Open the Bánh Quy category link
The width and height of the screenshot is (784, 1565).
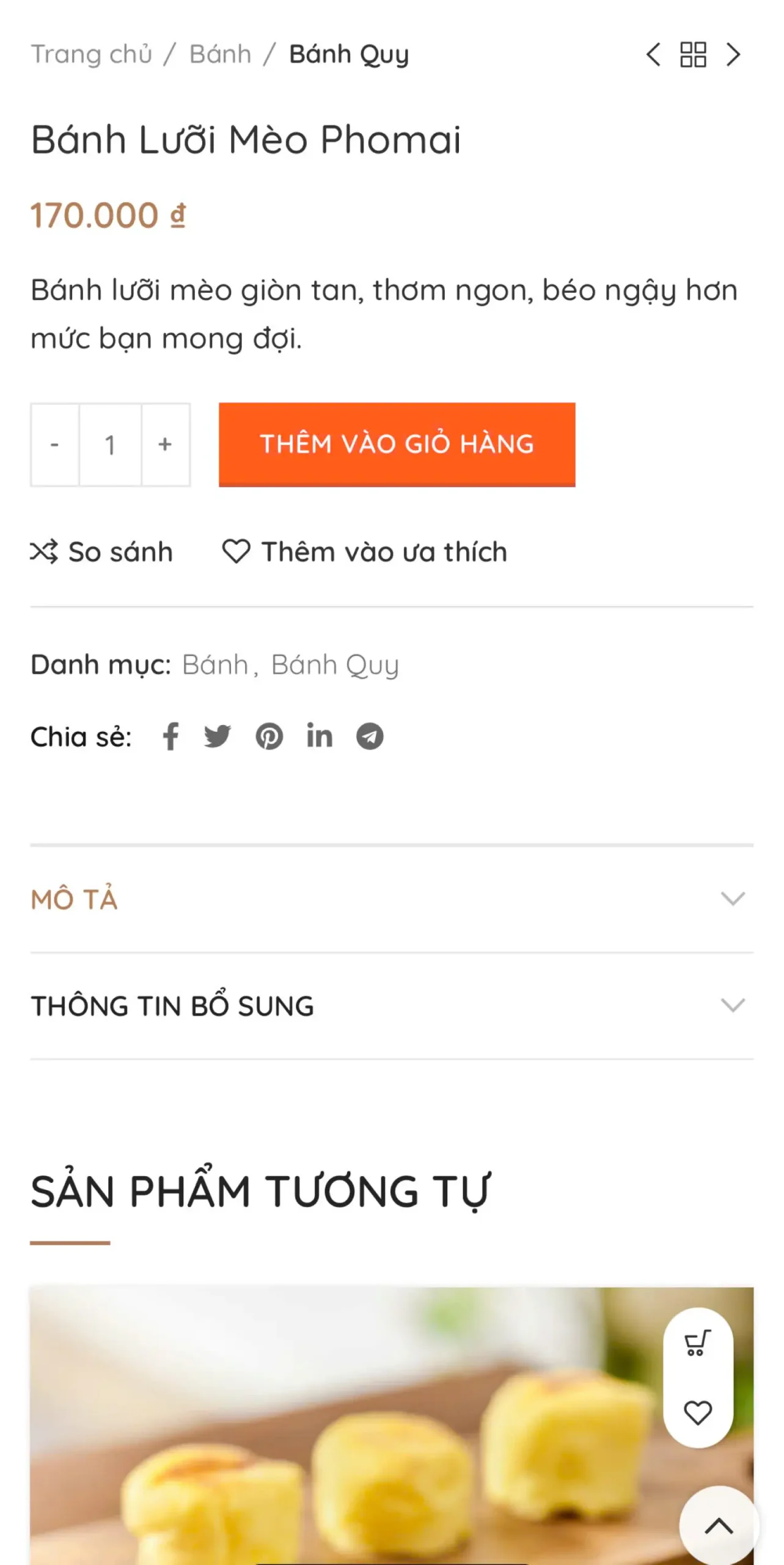(335, 665)
